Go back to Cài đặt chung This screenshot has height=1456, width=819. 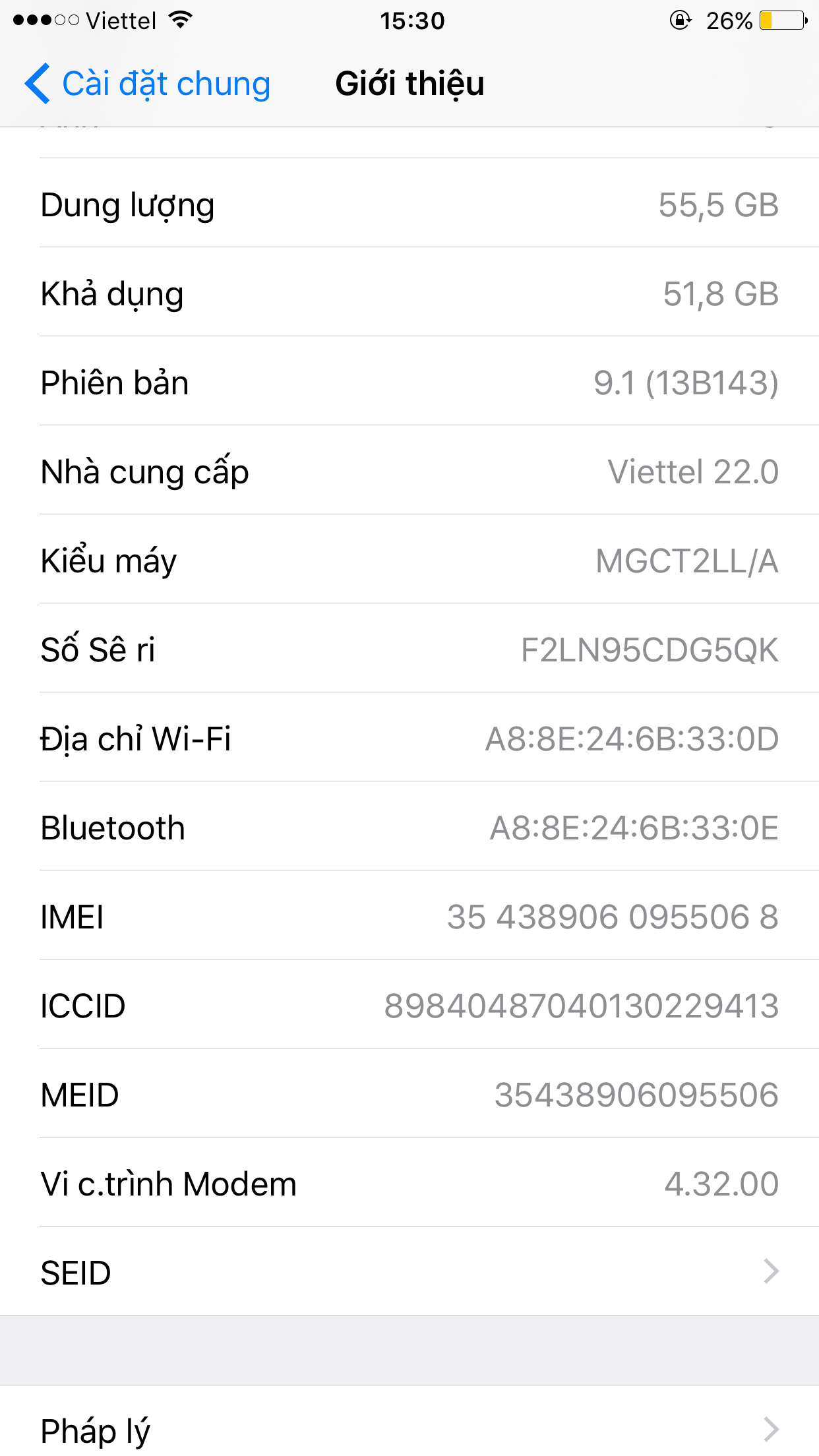(148, 84)
